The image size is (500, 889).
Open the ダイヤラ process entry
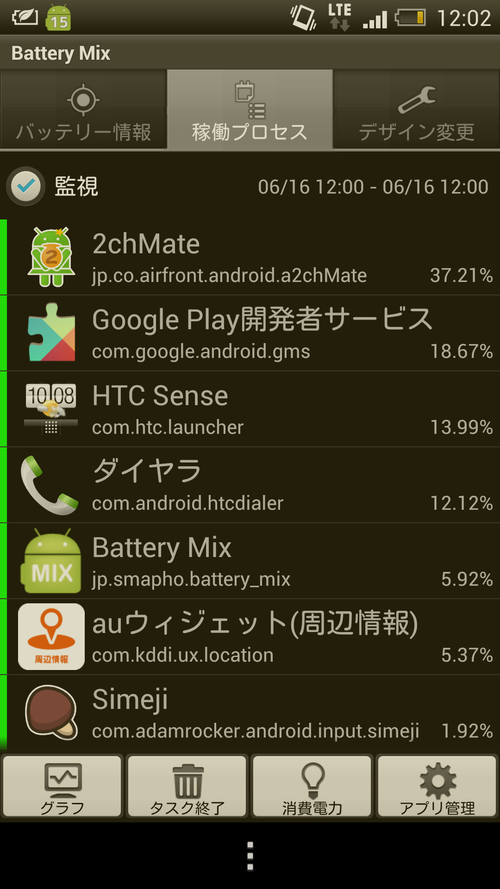(x=250, y=485)
